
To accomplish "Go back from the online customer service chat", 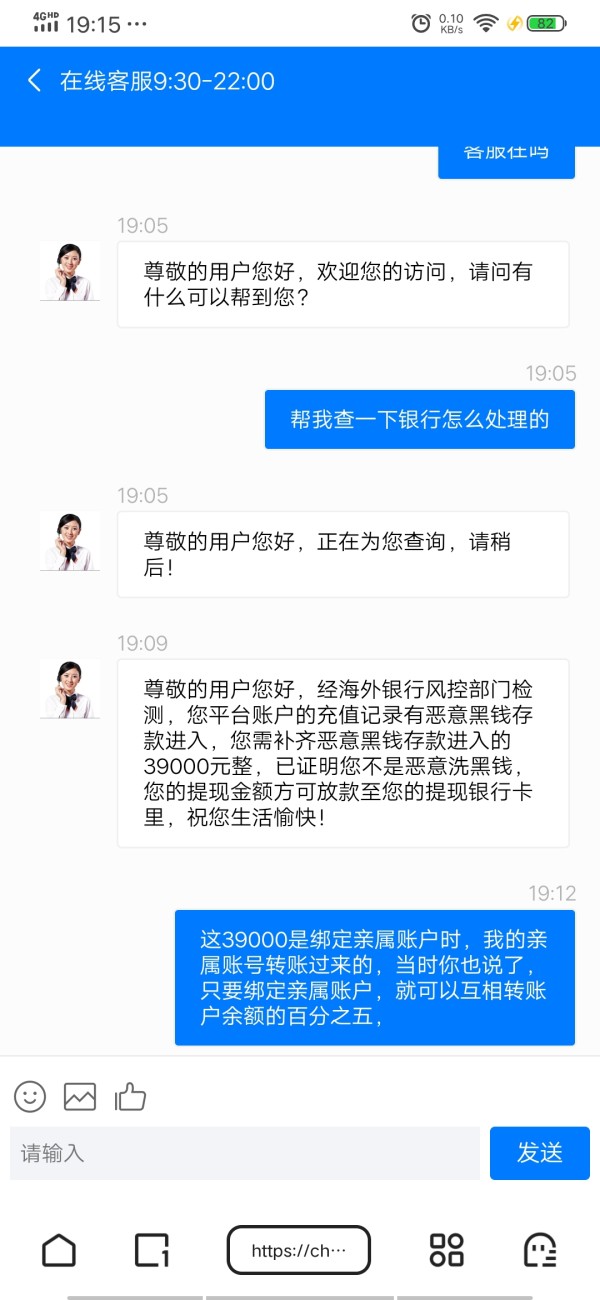I will [x=35, y=81].
